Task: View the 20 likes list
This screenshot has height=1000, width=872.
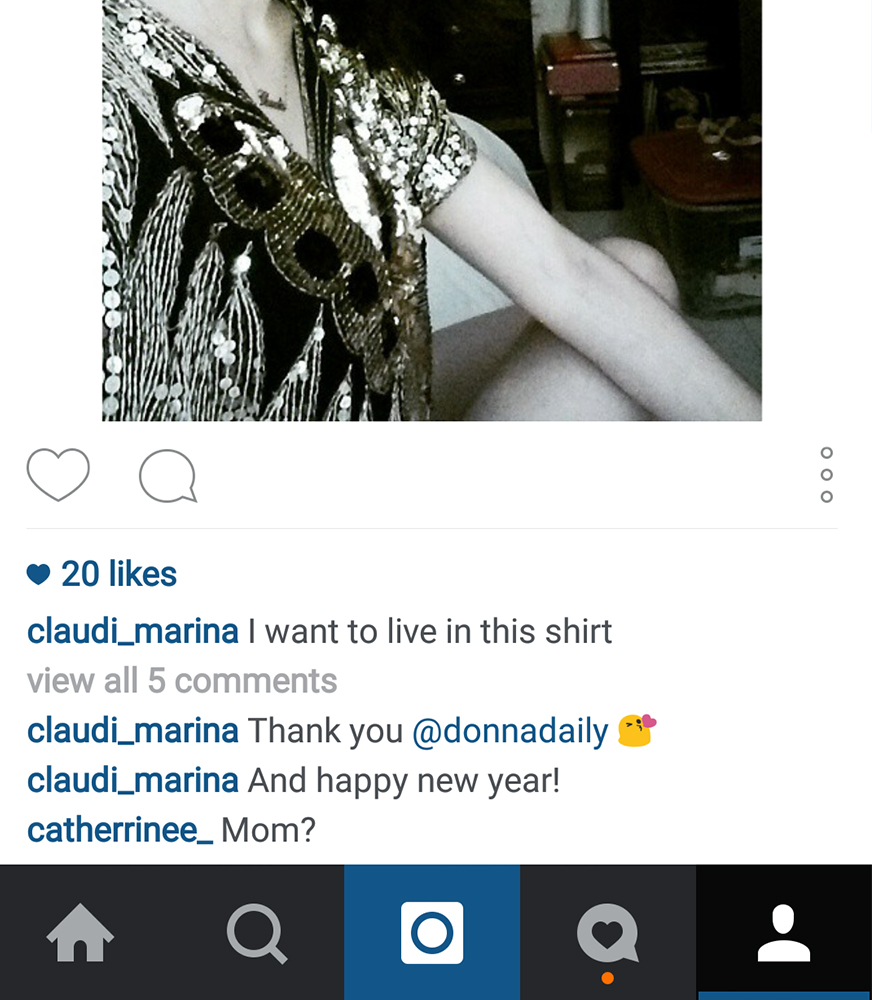Action: (x=117, y=574)
